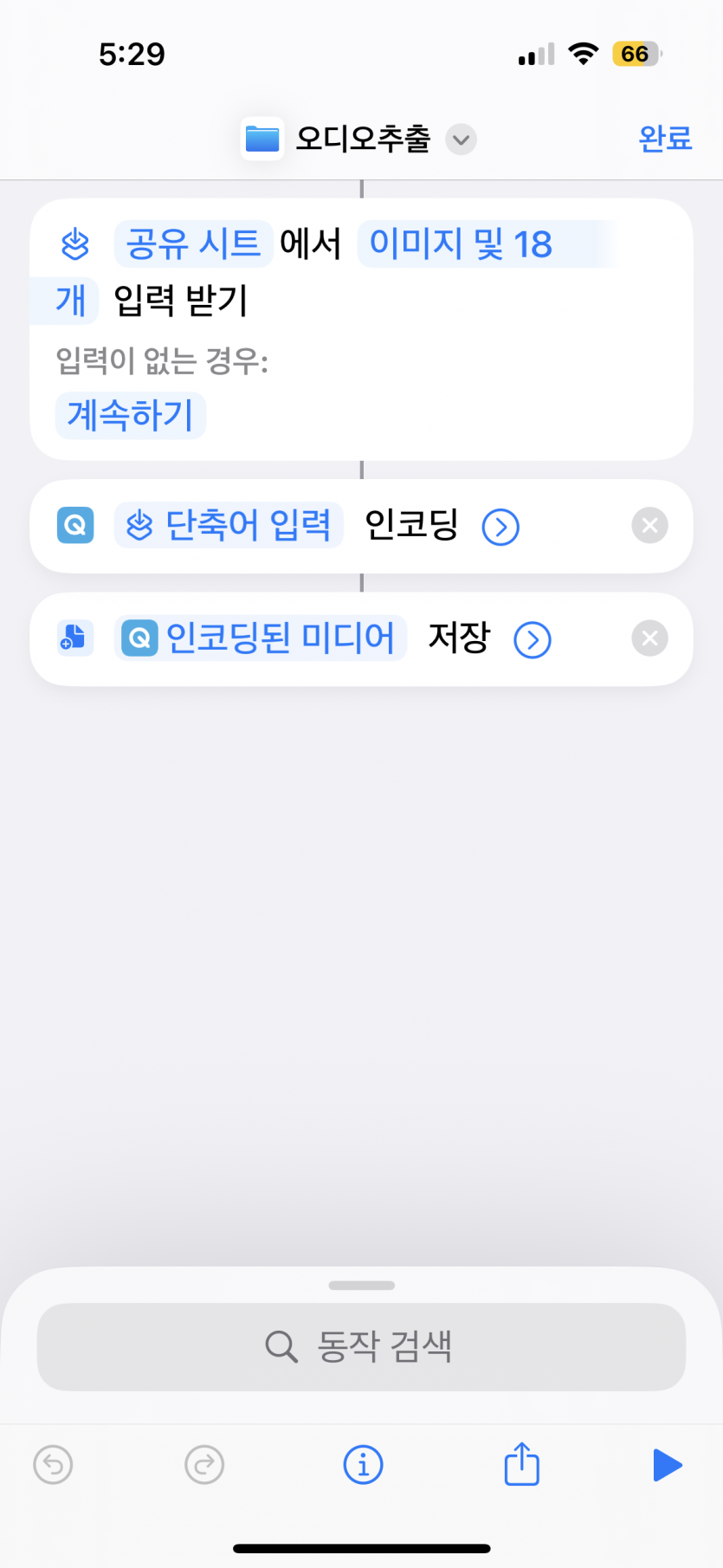The height and width of the screenshot is (1568, 723).
Task: Tap the save file icon beside the 저장 action
Action: (x=75, y=638)
